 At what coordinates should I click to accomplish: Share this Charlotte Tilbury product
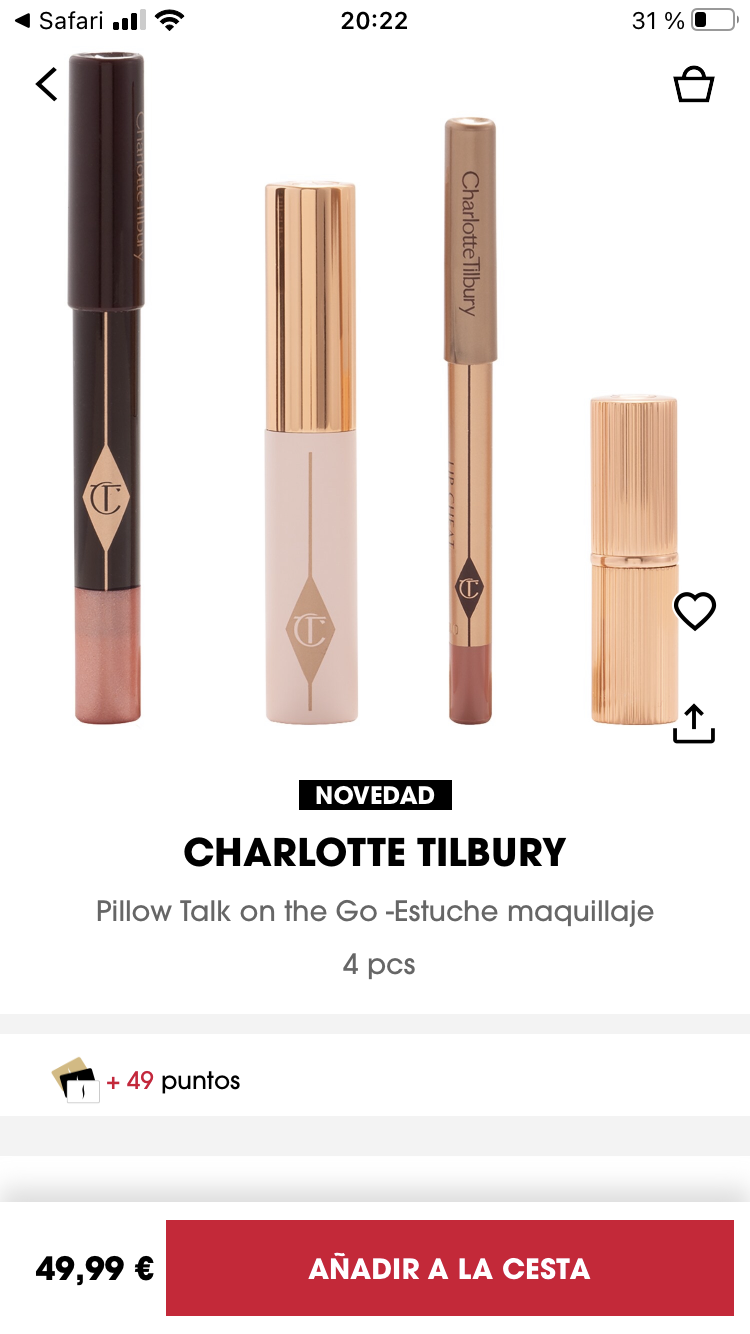tap(694, 723)
